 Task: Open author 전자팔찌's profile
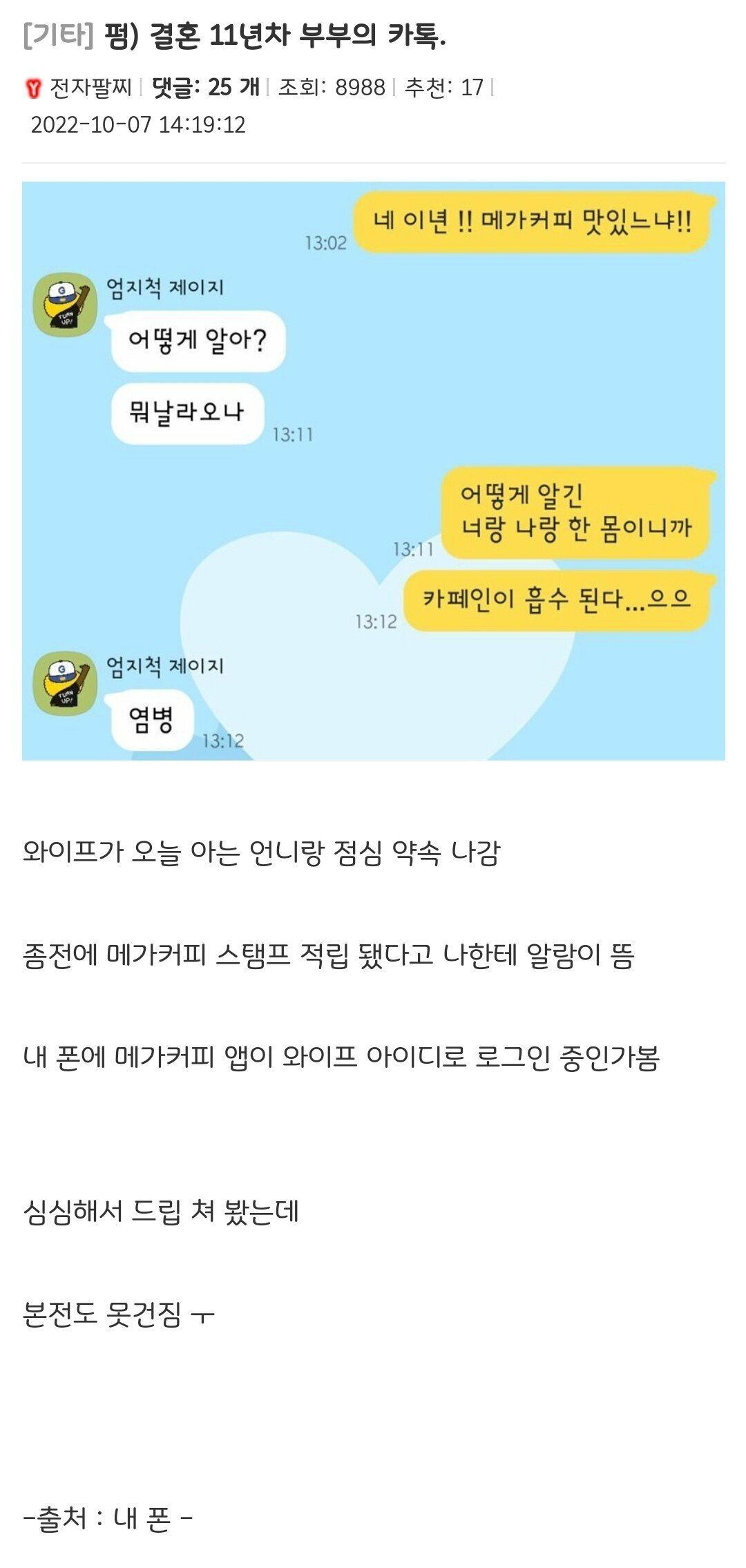(90, 88)
